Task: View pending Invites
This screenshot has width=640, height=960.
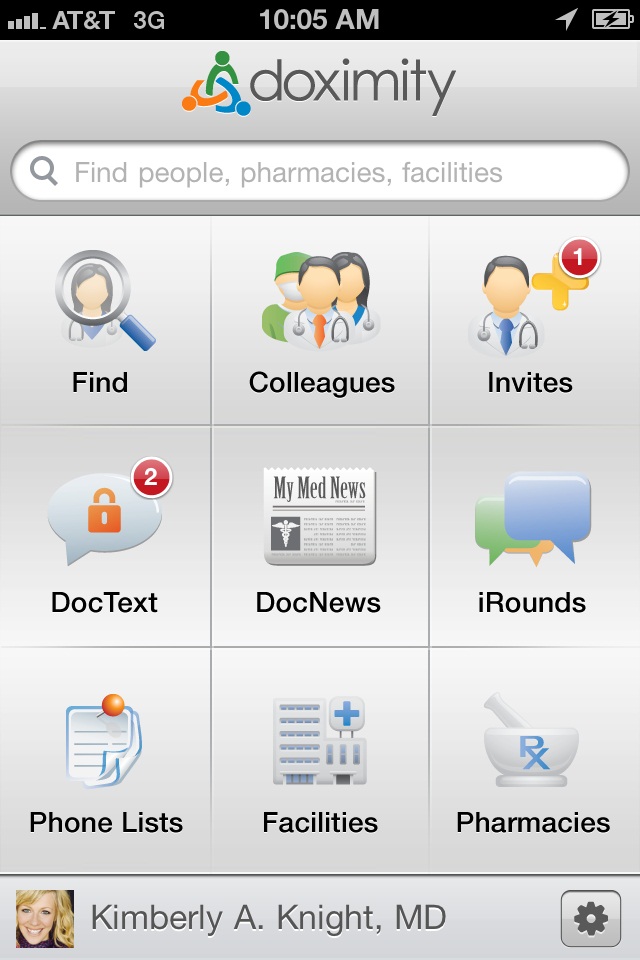Action: 530,322
